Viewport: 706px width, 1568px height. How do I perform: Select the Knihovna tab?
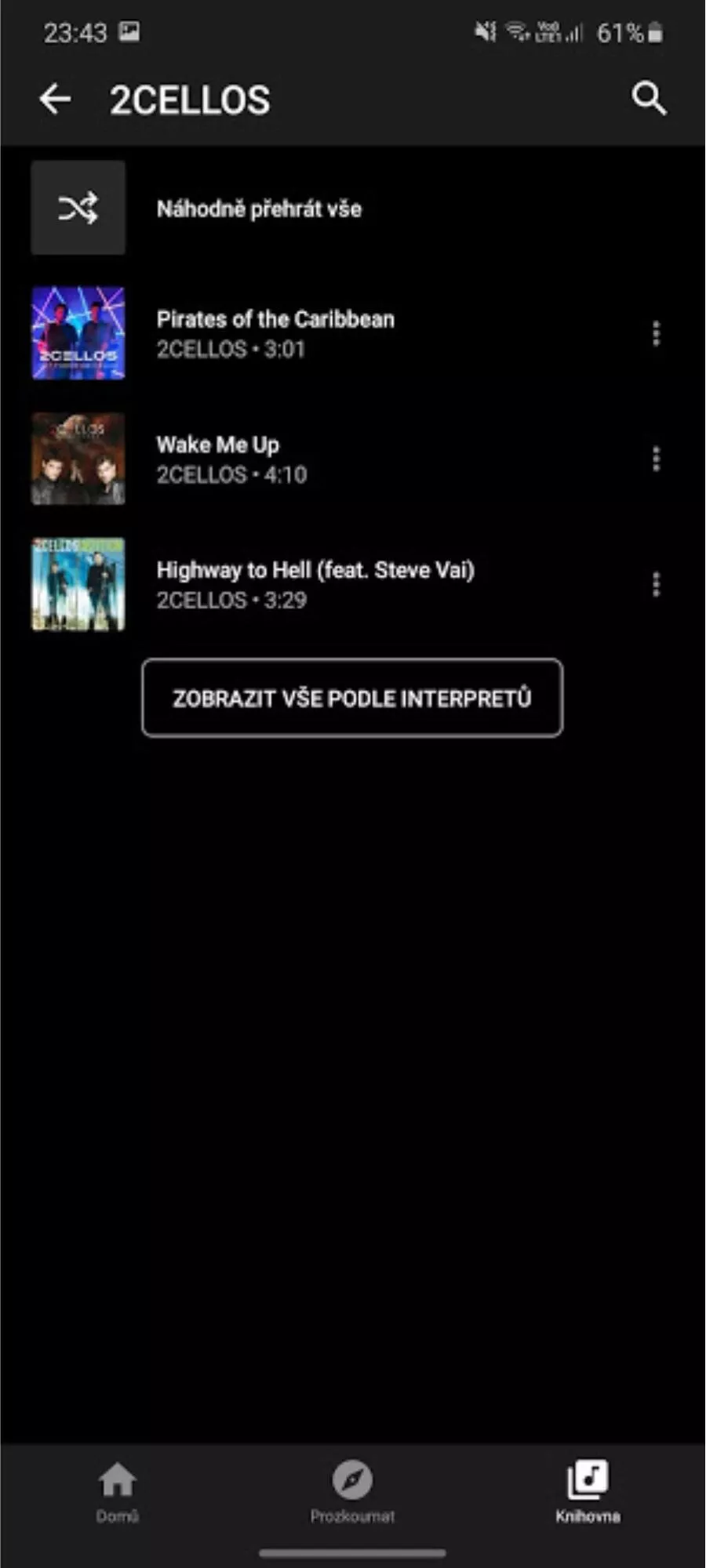[588, 1493]
